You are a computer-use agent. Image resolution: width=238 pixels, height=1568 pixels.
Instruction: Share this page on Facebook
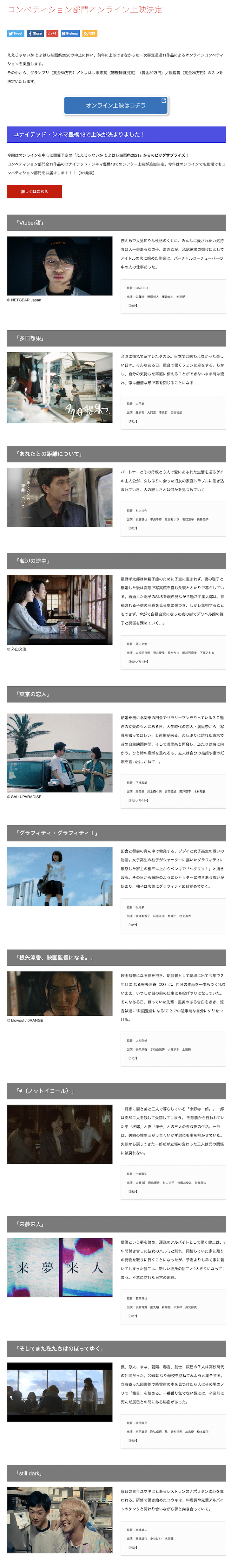pos(35,34)
